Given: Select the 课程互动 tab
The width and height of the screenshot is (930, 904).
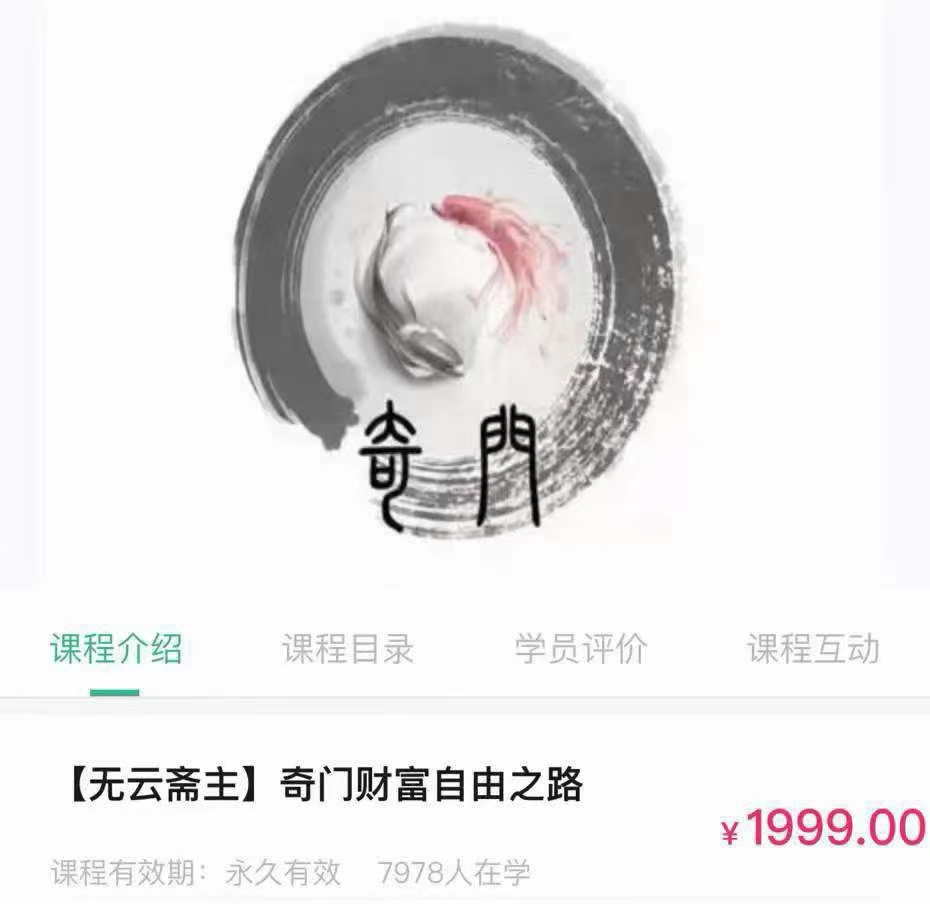Looking at the screenshot, I should click(813, 649).
